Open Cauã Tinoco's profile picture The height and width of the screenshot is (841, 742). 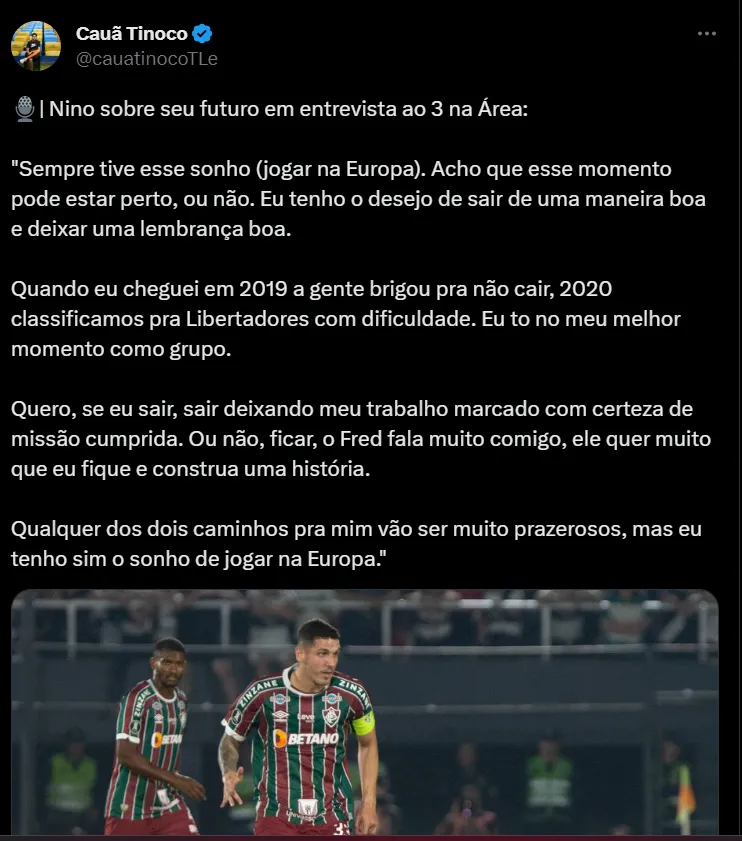pyautogui.click(x=36, y=46)
